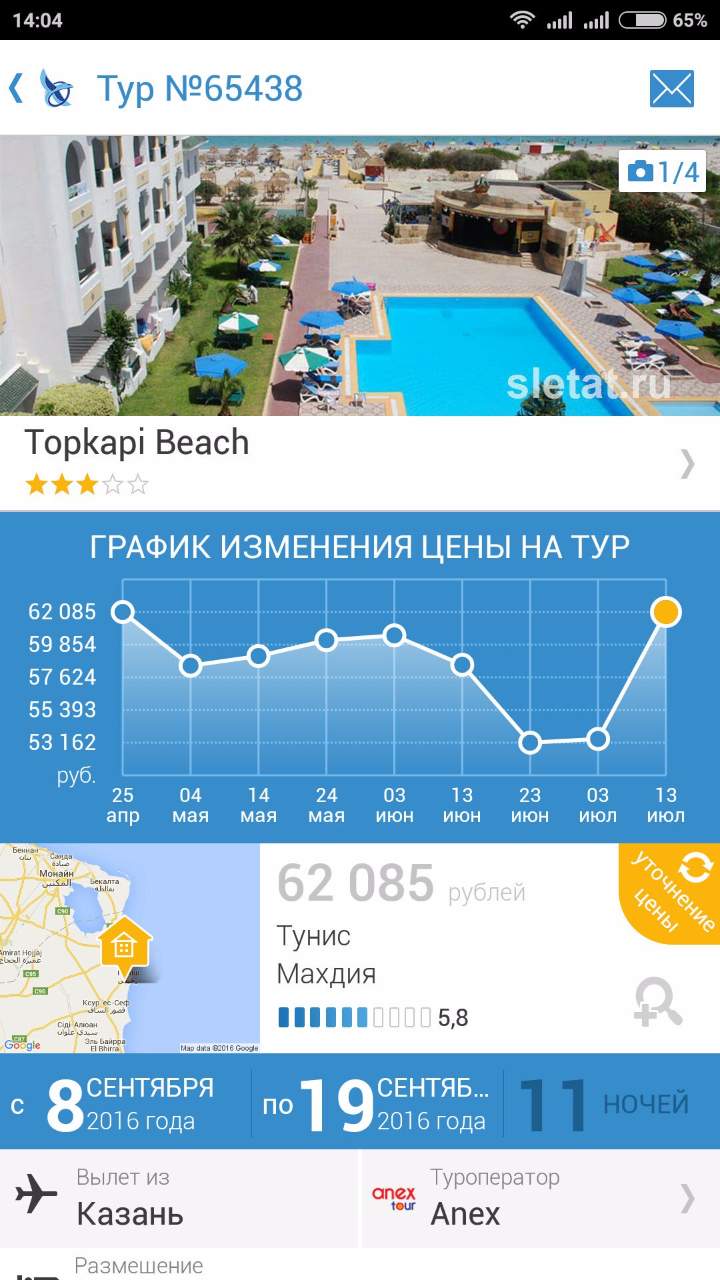Select the 25 апр price point
Image resolution: width=720 pixels, height=1280 pixels.
(x=123, y=611)
